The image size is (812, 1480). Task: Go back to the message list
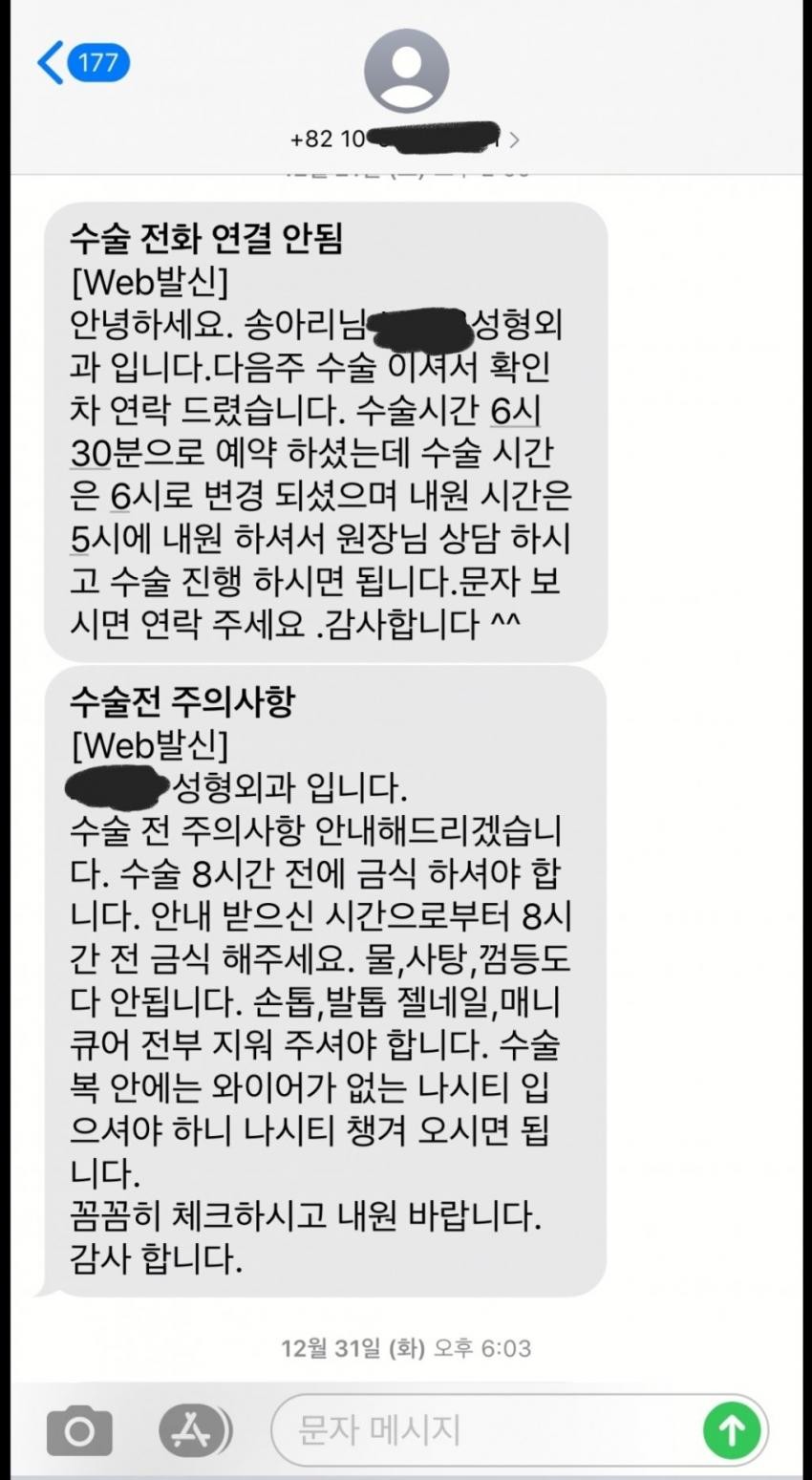pos(82,64)
